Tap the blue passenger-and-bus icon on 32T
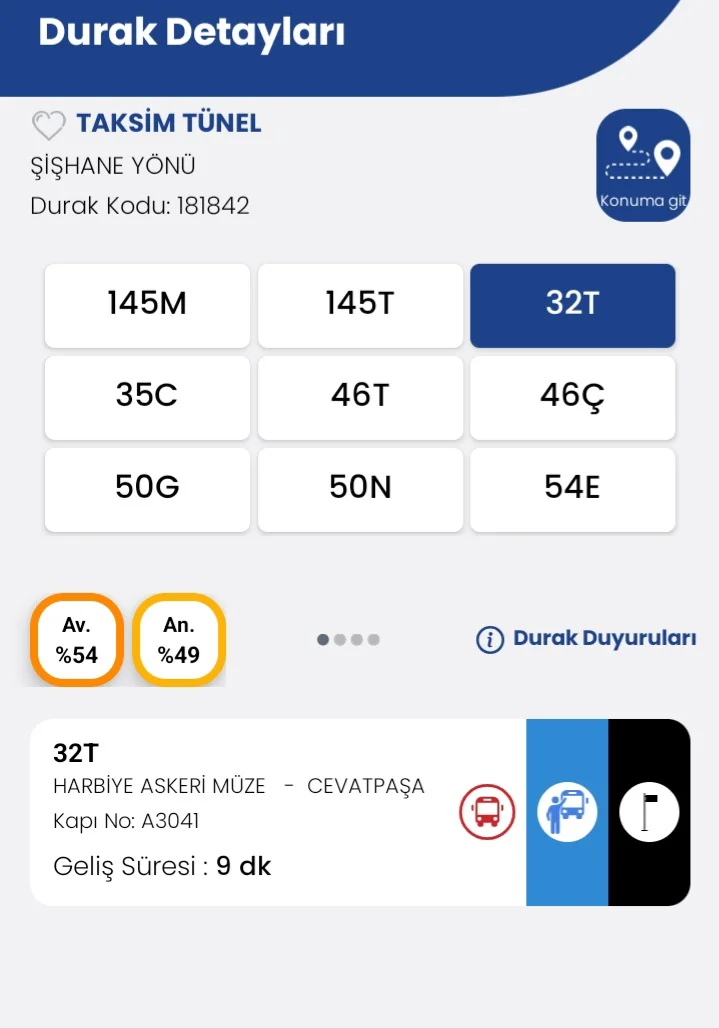 (567, 812)
